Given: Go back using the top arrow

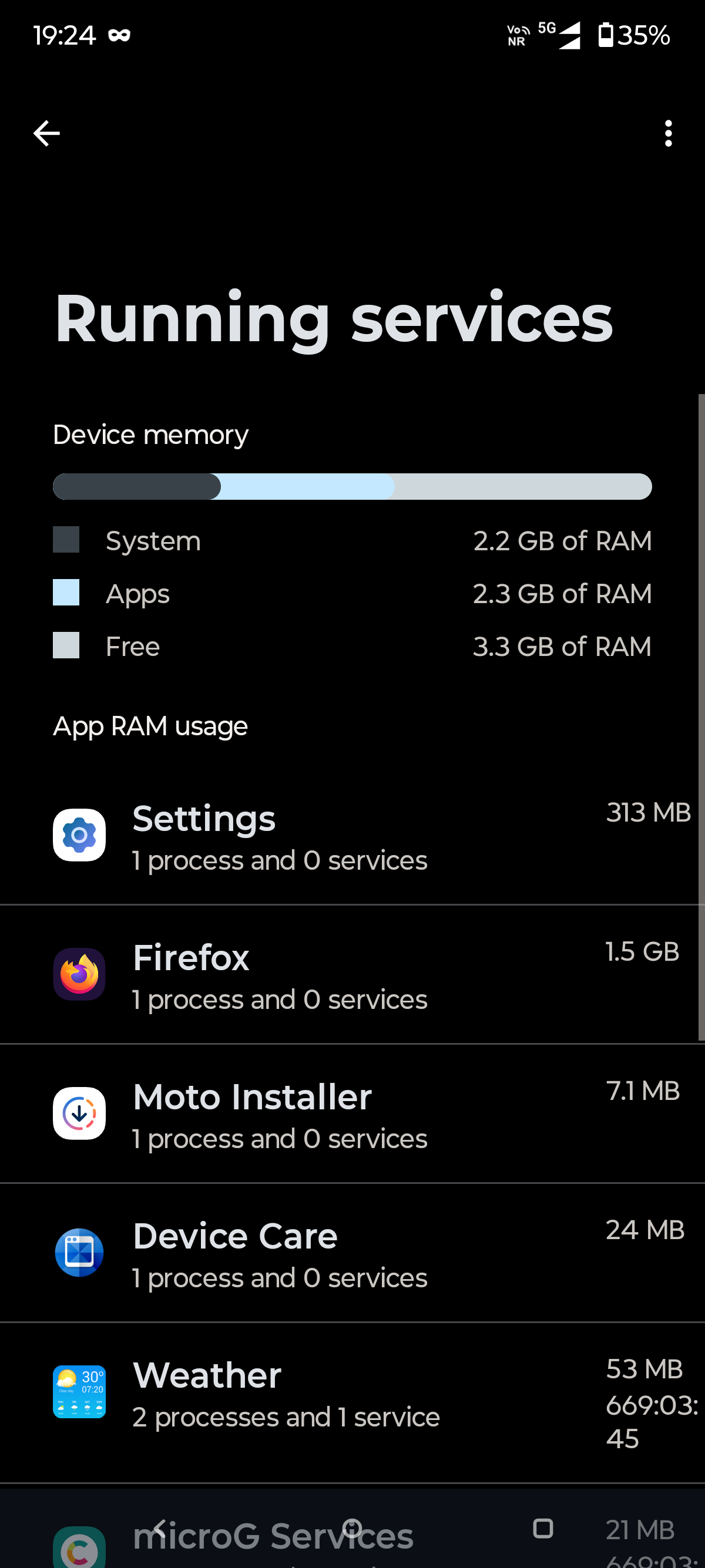Looking at the screenshot, I should point(46,133).
